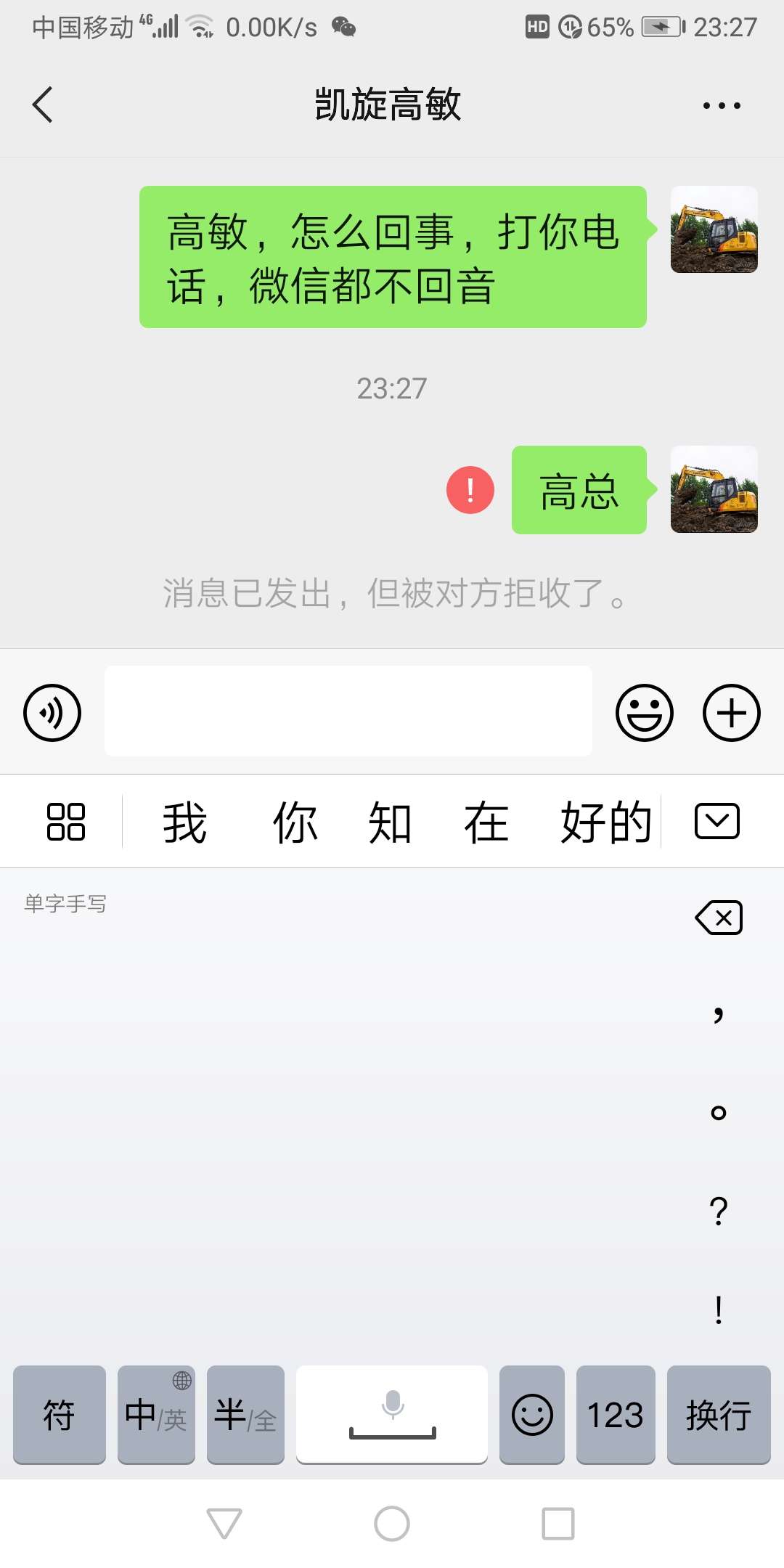
Task: Focus the message text field
Action: (x=348, y=711)
